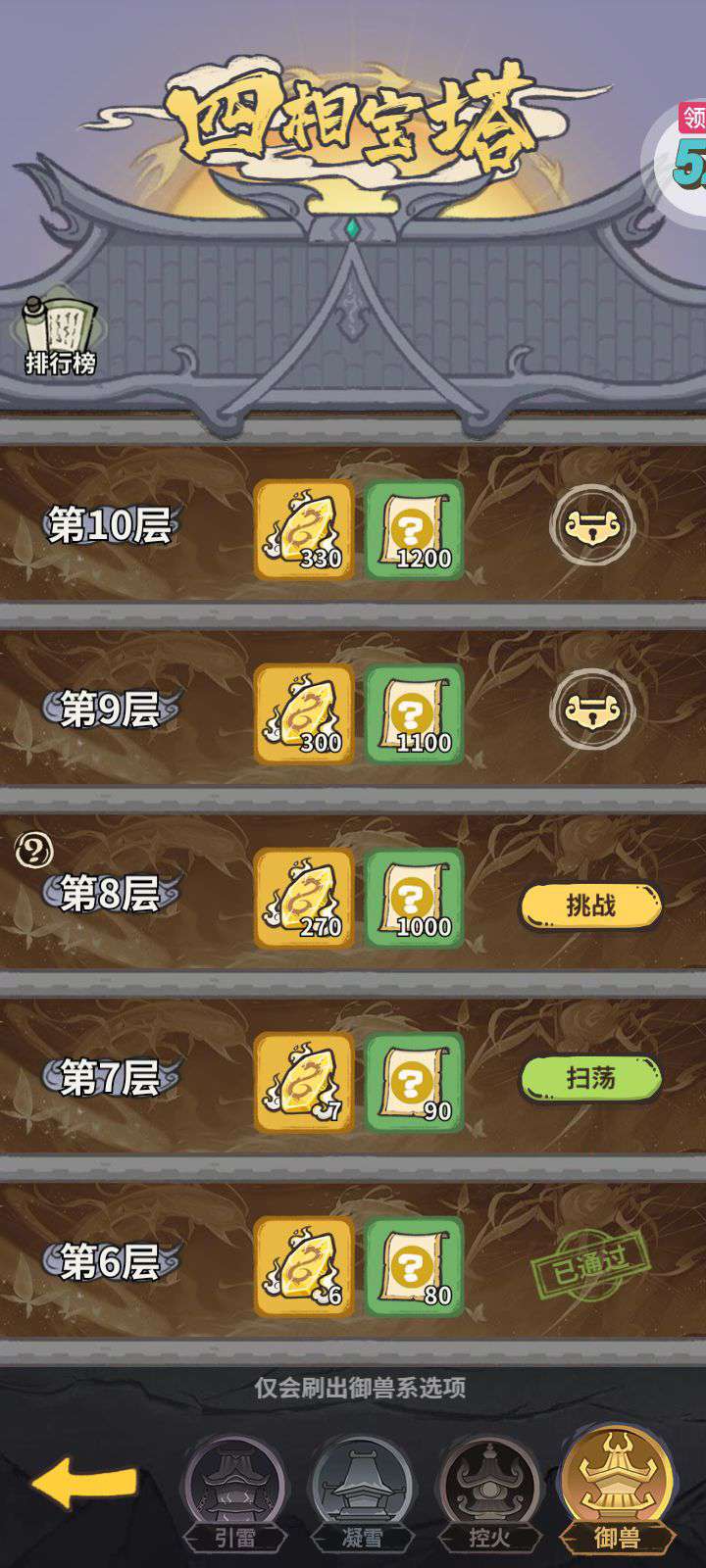Screen dimensions: 706x1568
Task: Tap the 扫荡 button for 第7层
Action: [590, 1078]
